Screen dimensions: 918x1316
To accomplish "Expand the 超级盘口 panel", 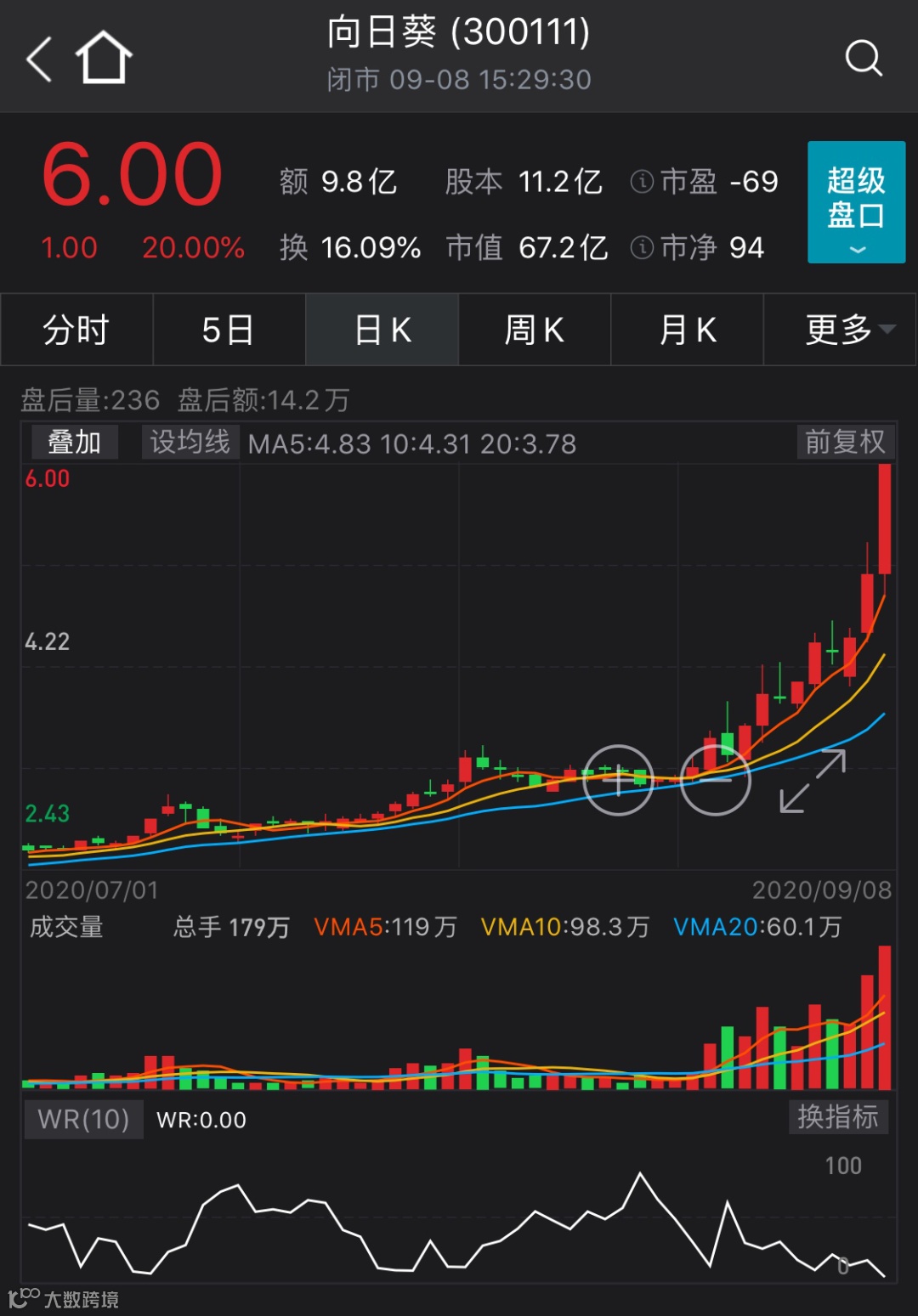I will point(855,202).
